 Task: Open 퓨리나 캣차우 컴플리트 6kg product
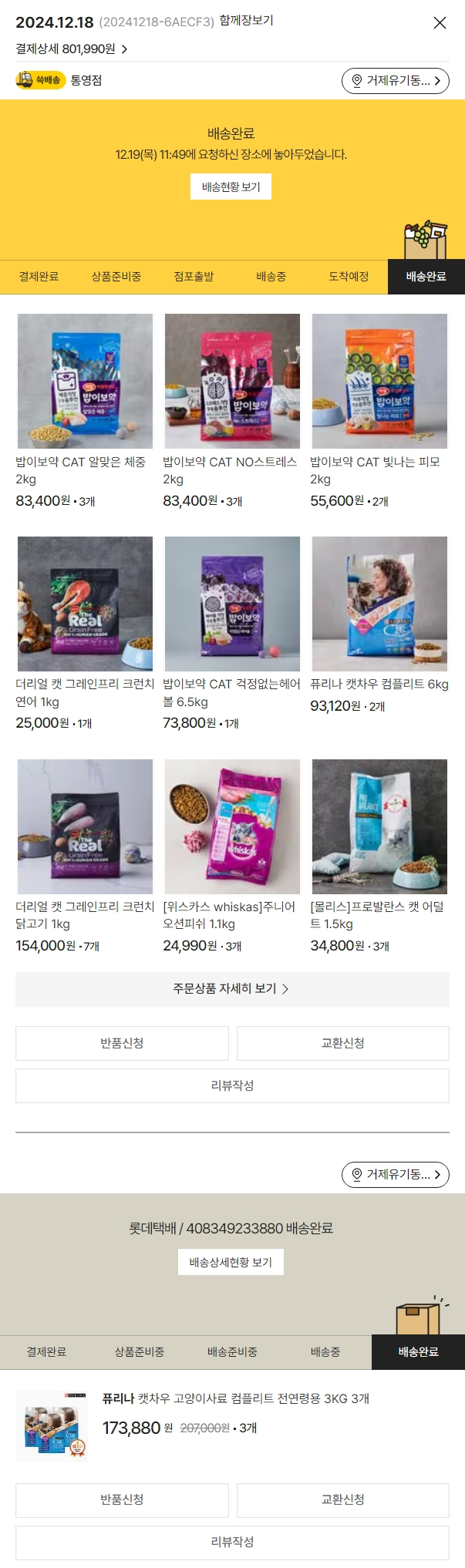379,604
